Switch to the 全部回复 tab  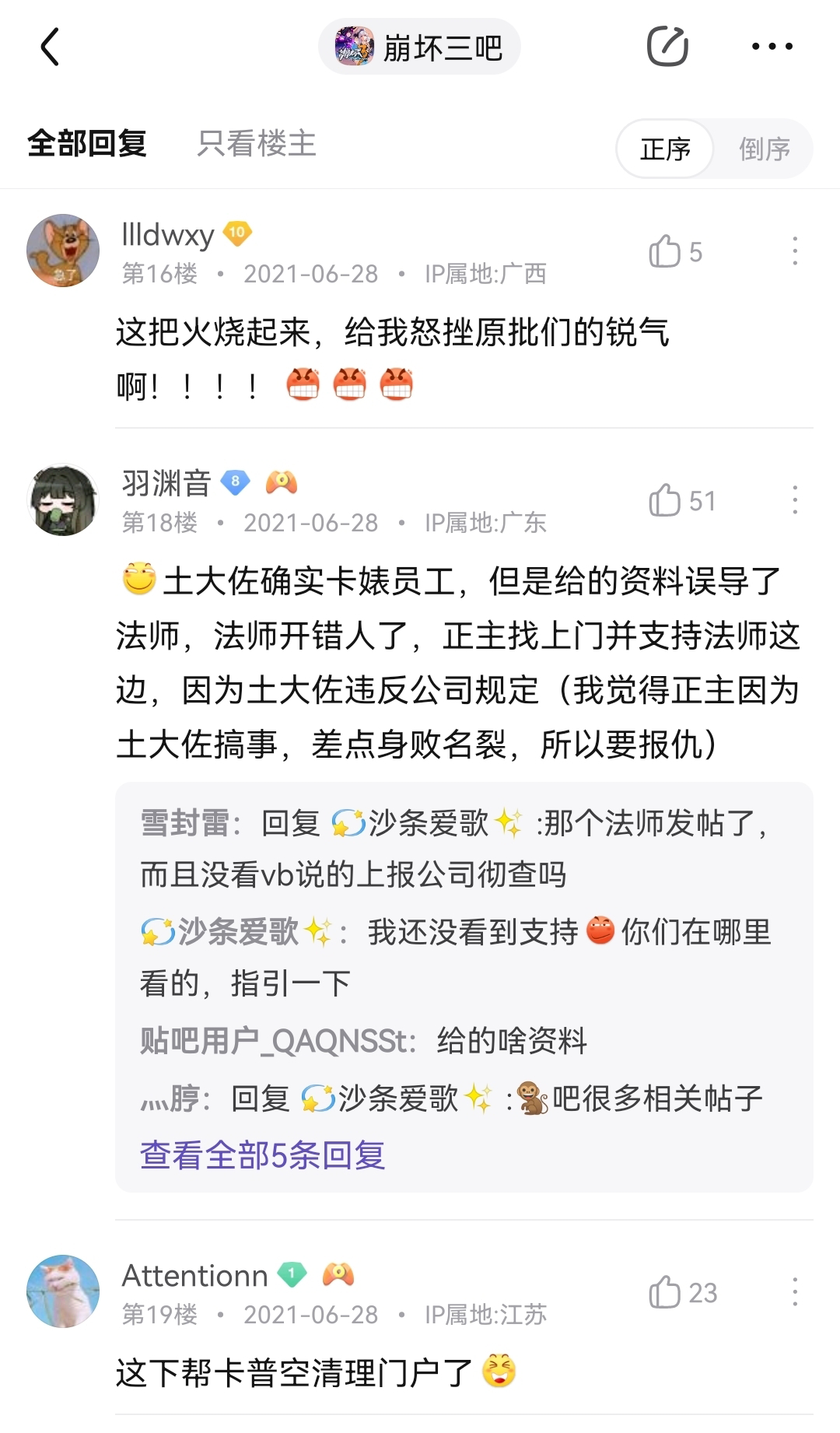[x=87, y=144]
